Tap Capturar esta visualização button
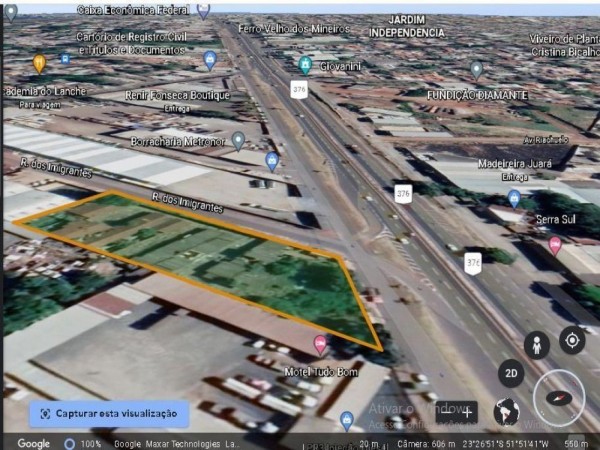 click(x=109, y=412)
